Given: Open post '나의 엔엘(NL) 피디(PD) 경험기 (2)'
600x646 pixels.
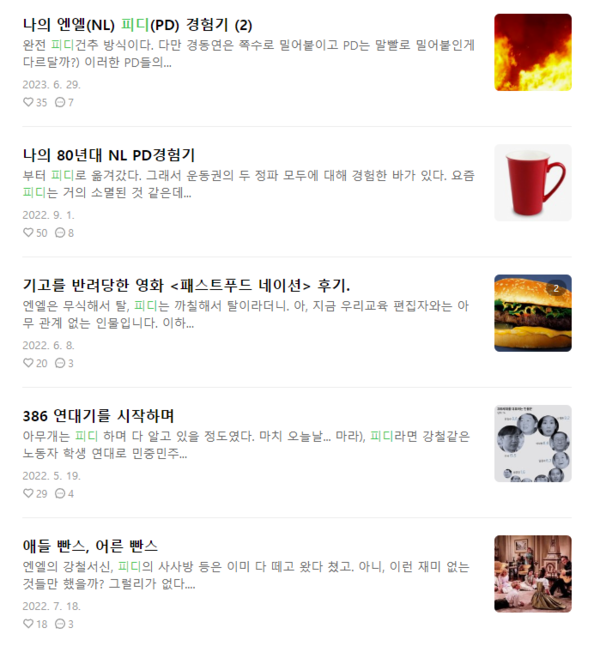Looking at the screenshot, I should (137, 24).
